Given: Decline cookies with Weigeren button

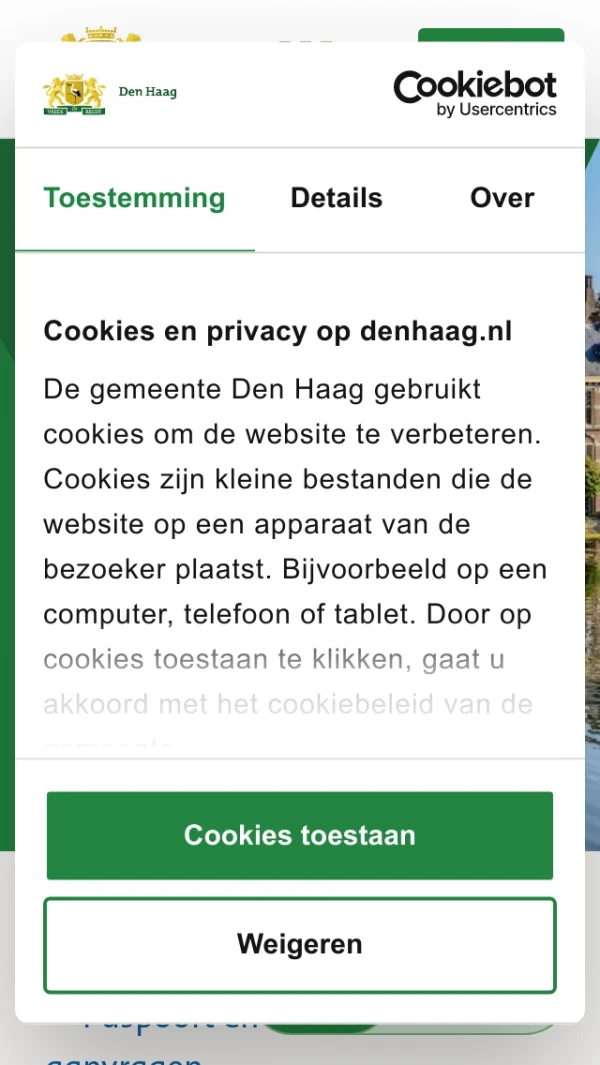Looking at the screenshot, I should [300, 944].
